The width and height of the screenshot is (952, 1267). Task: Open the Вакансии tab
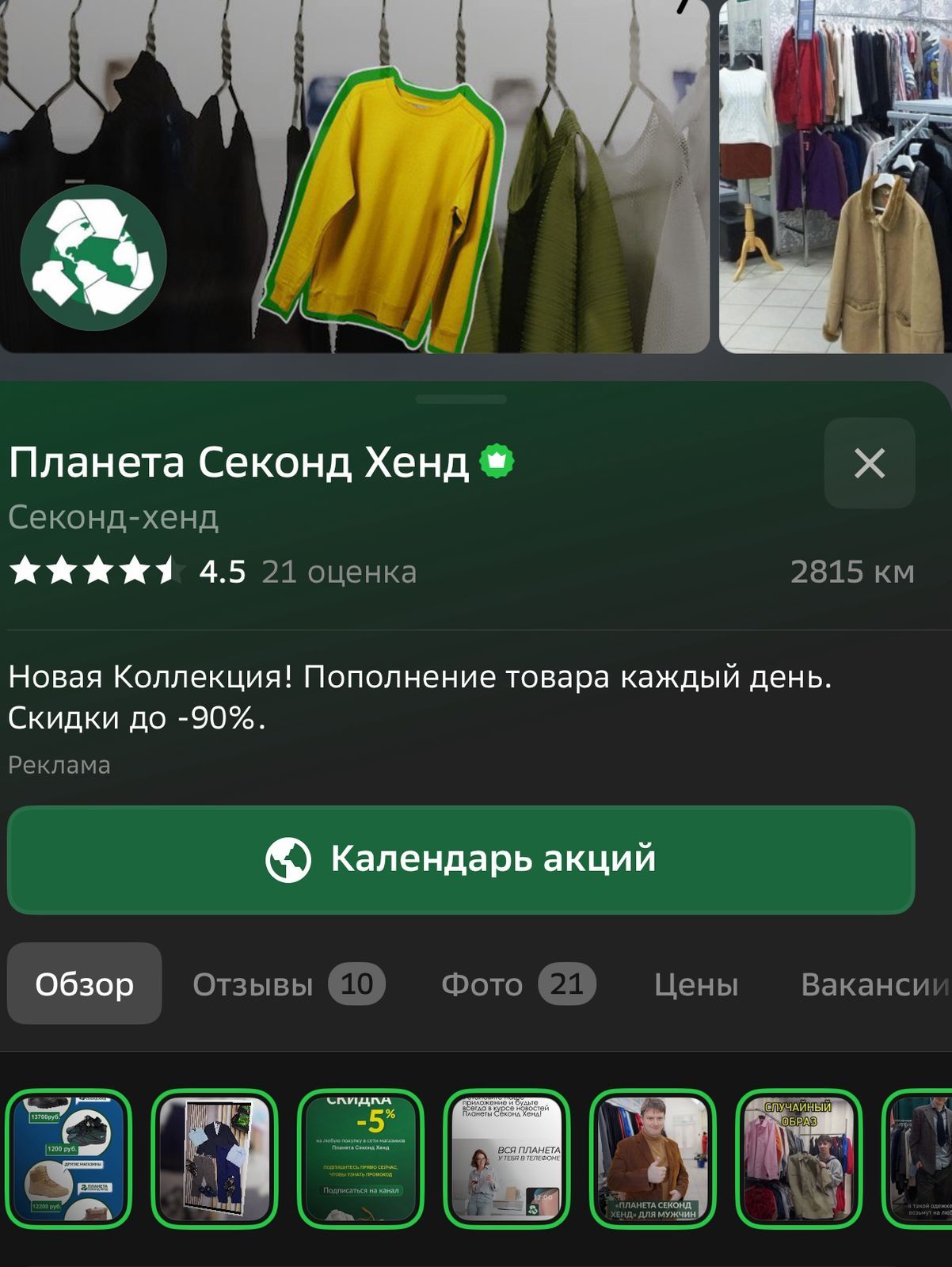pyautogui.click(x=874, y=984)
